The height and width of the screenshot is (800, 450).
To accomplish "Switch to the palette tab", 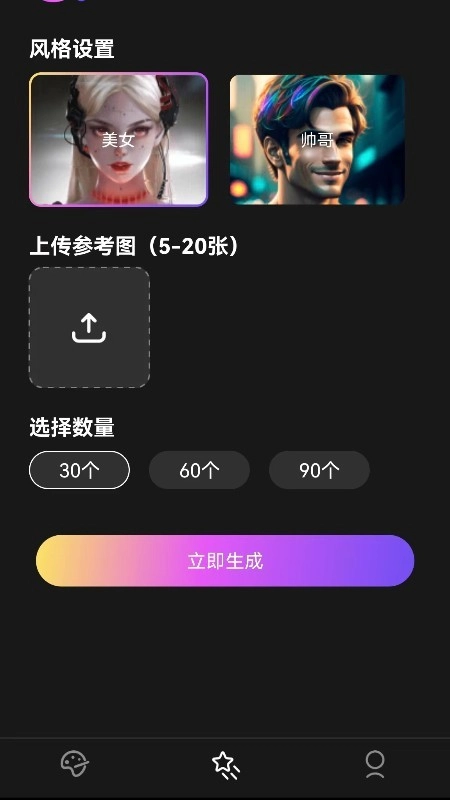I will (74, 764).
